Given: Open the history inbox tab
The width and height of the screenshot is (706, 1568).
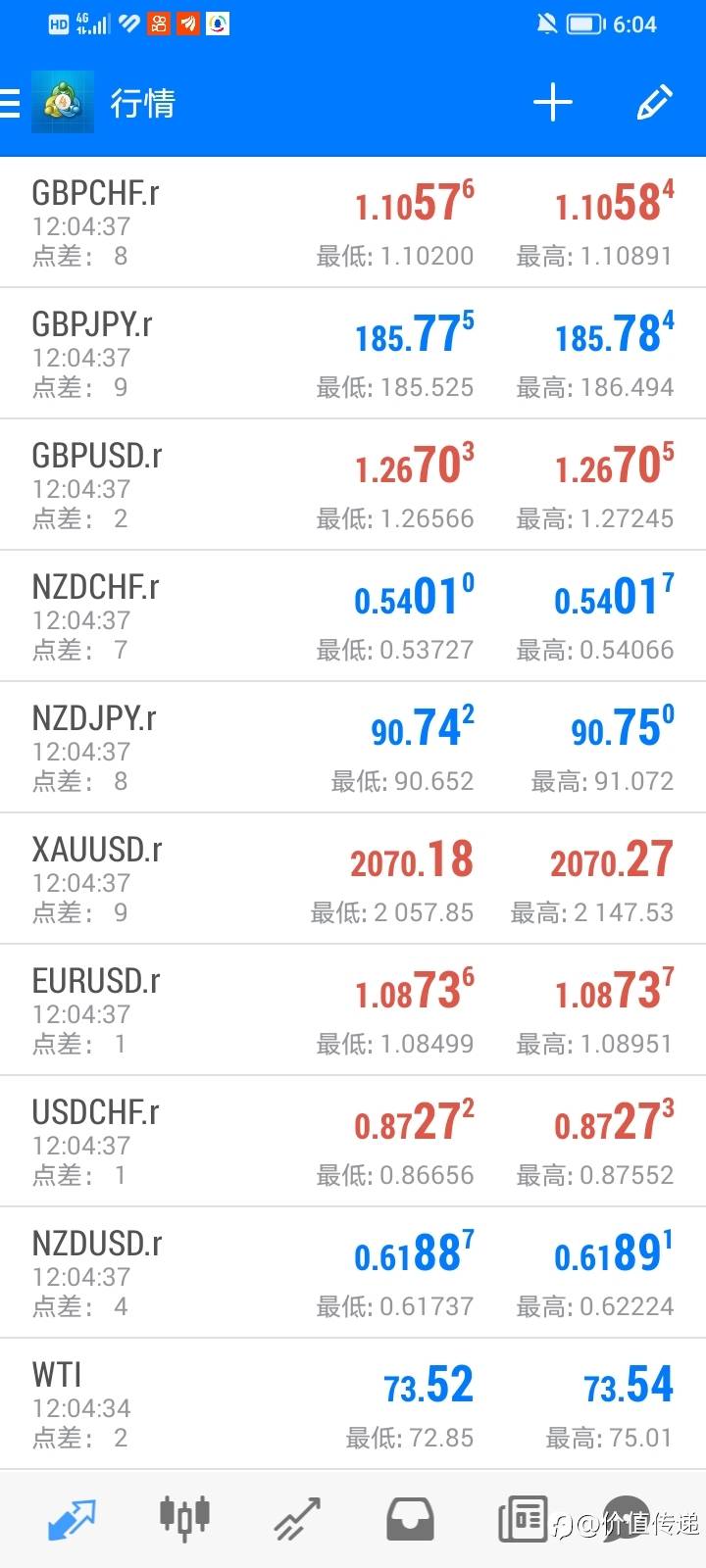Looking at the screenshot, I should (410, 1518).
